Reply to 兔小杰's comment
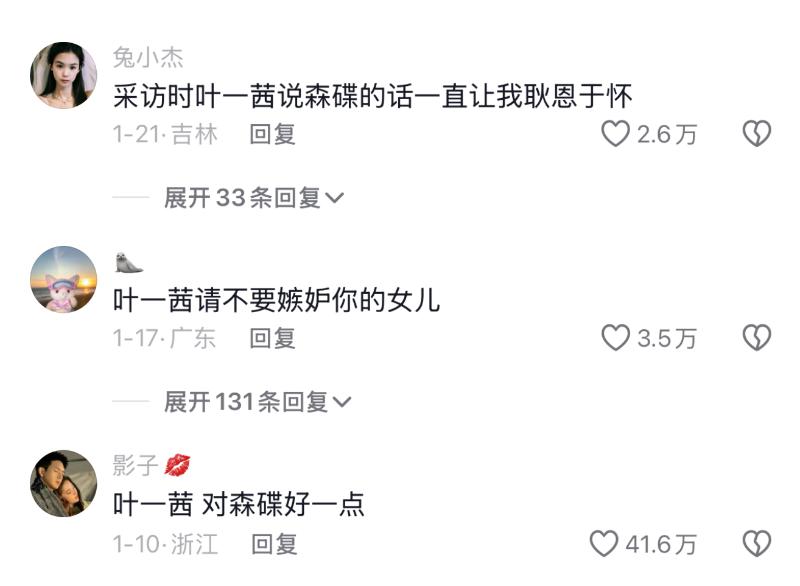This screenshot has width=800, height=586. click(272, 134)
